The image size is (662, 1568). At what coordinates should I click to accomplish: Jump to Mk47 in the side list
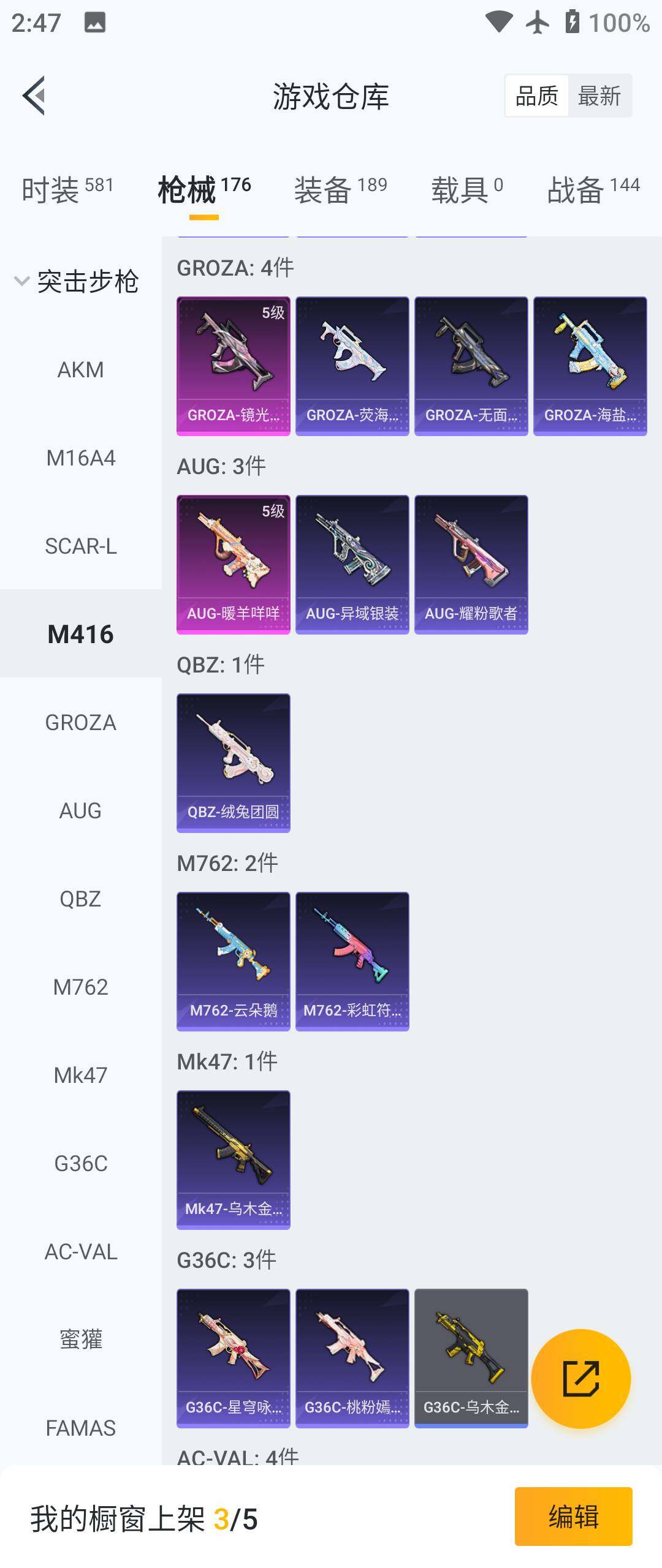click(x=80, y=1076)
